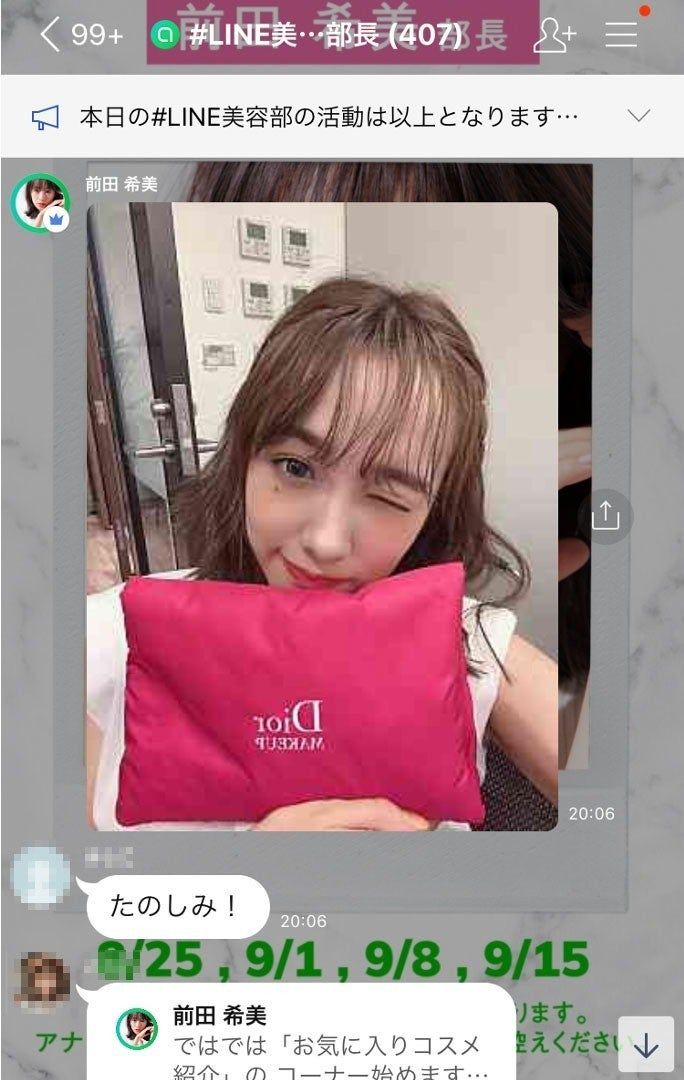Jump to latest messages with the down arrow

[x=646, y=1045]
